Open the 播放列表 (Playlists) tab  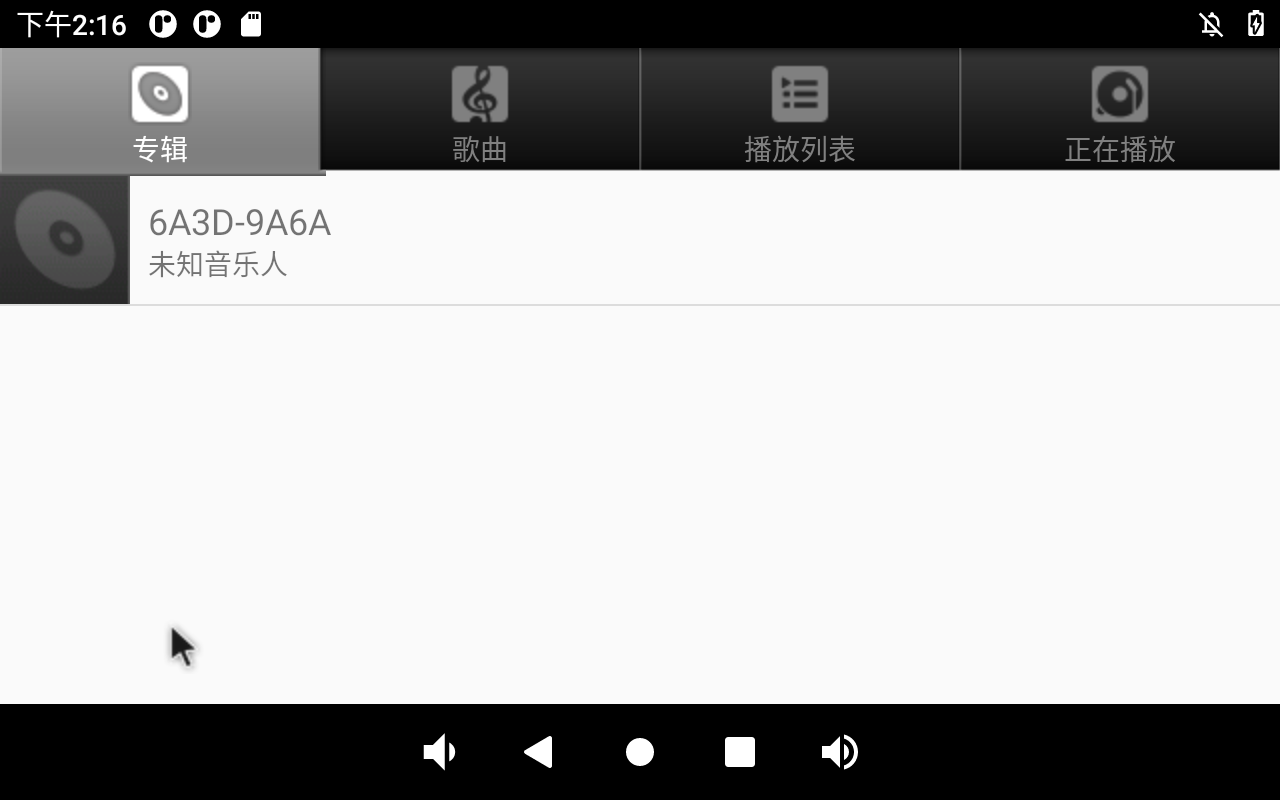click(800, 110)
